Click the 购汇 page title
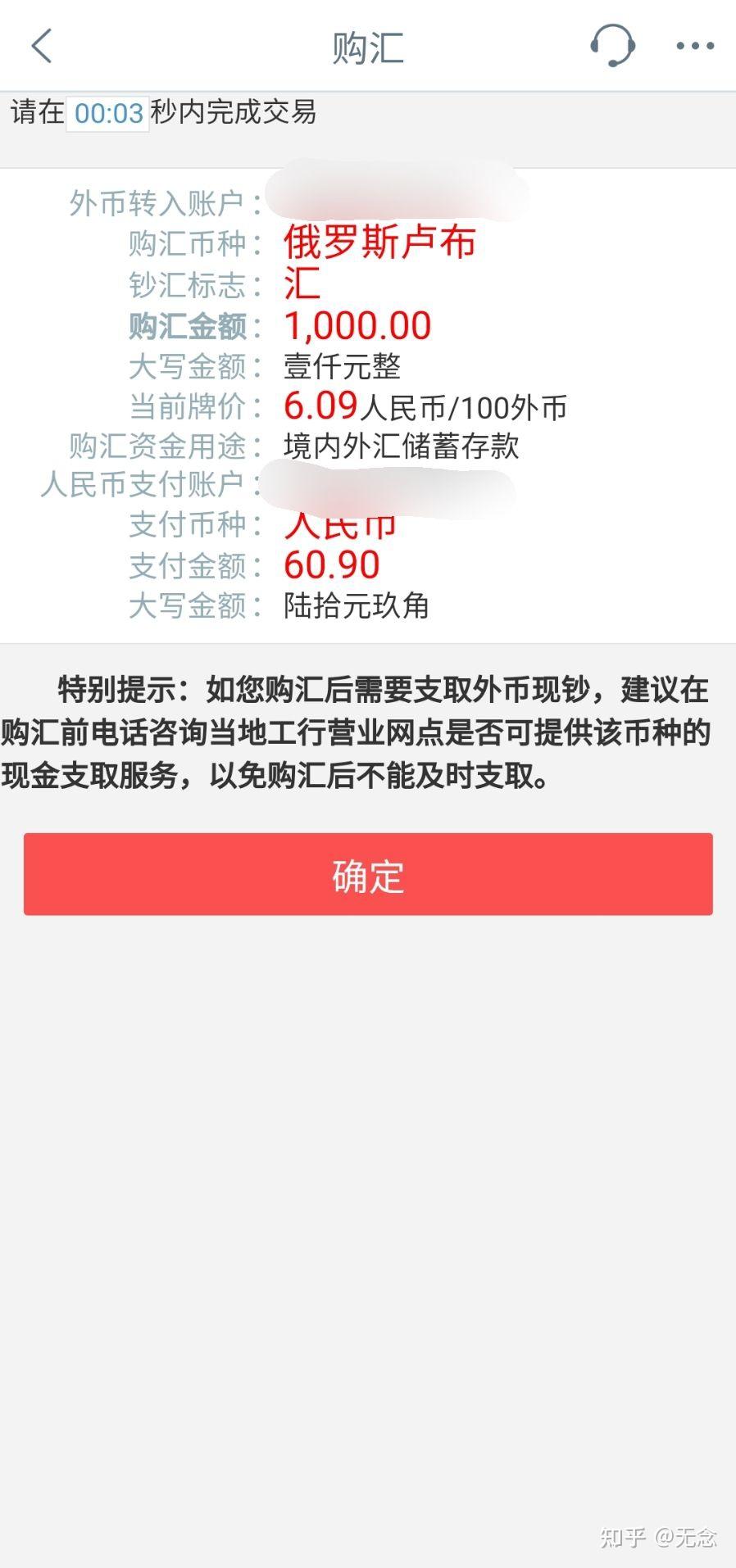This screenshot has width=736, height=1568. 367,47
